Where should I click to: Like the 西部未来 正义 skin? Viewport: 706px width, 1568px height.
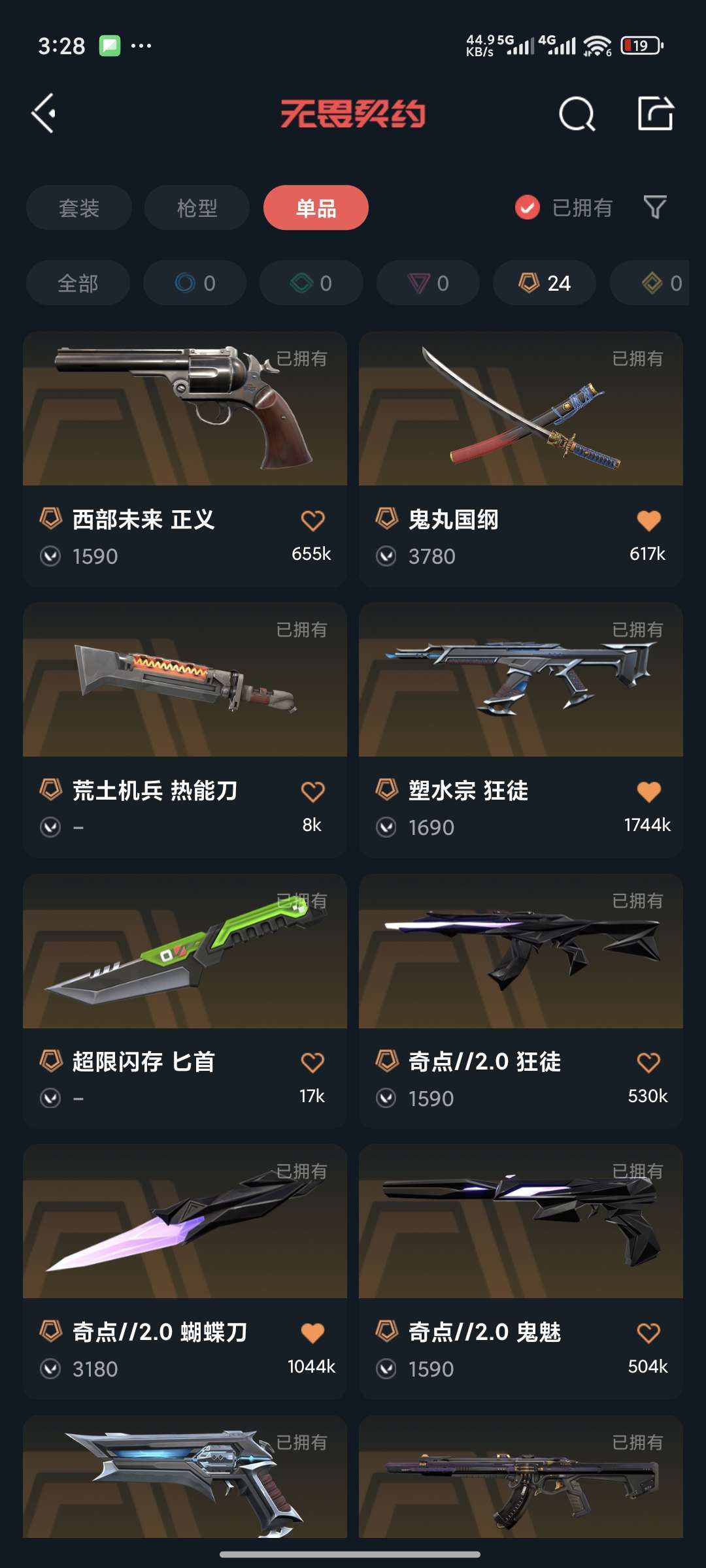(x=312, y=521)
